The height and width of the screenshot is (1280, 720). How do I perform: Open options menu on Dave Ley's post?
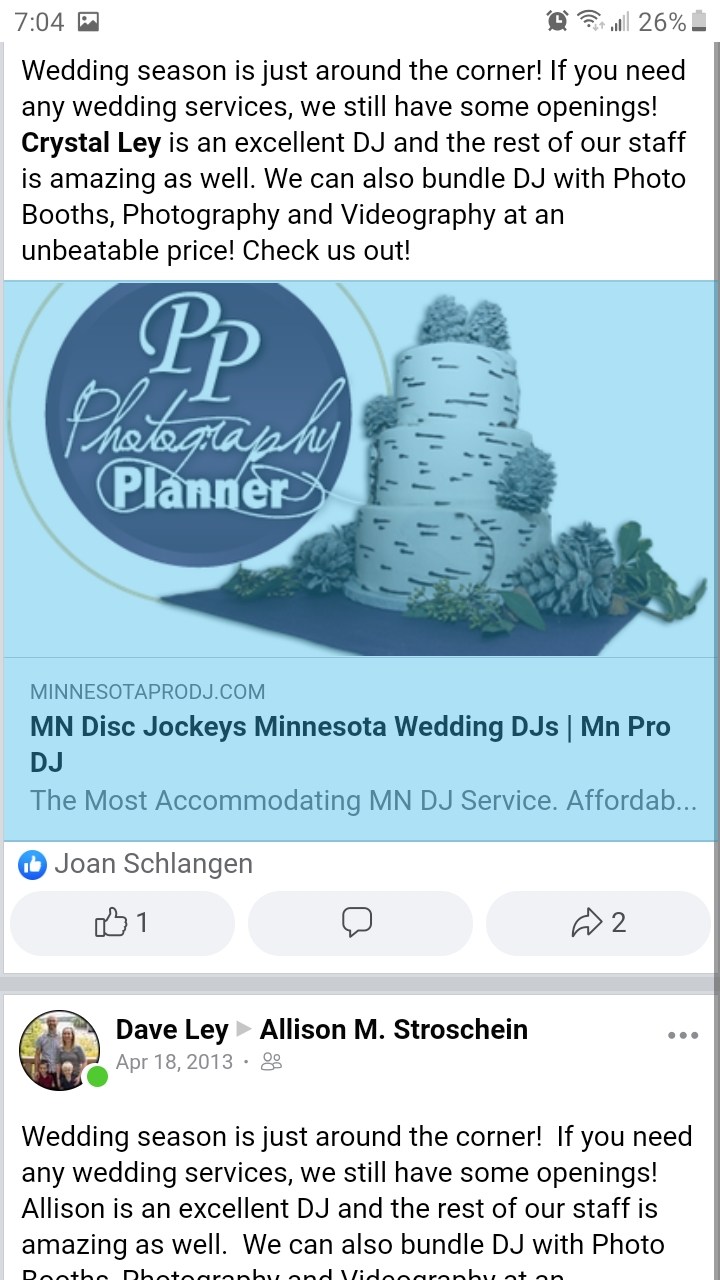pyautogui.click(x=682, y=1035)
